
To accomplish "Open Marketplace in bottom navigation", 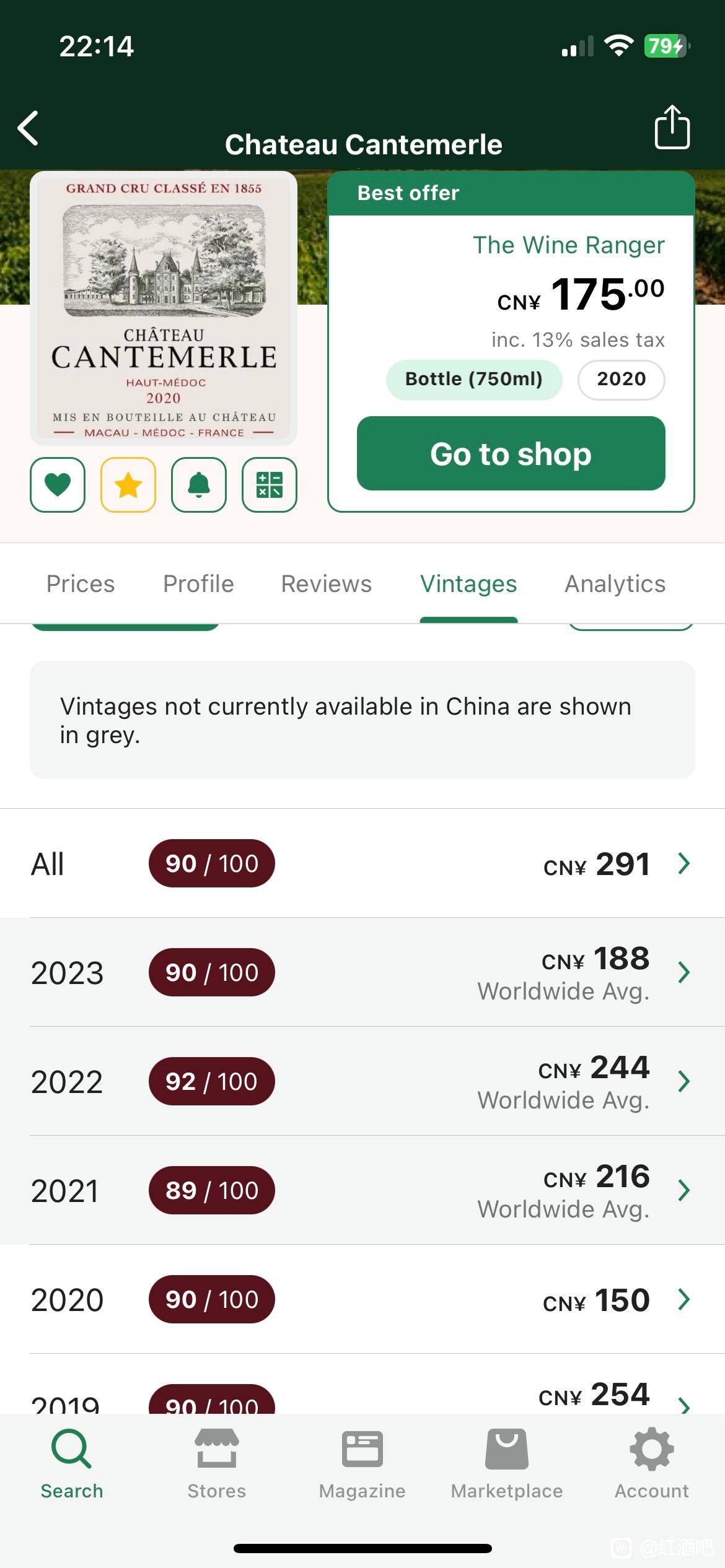I will pos(507,1464).
